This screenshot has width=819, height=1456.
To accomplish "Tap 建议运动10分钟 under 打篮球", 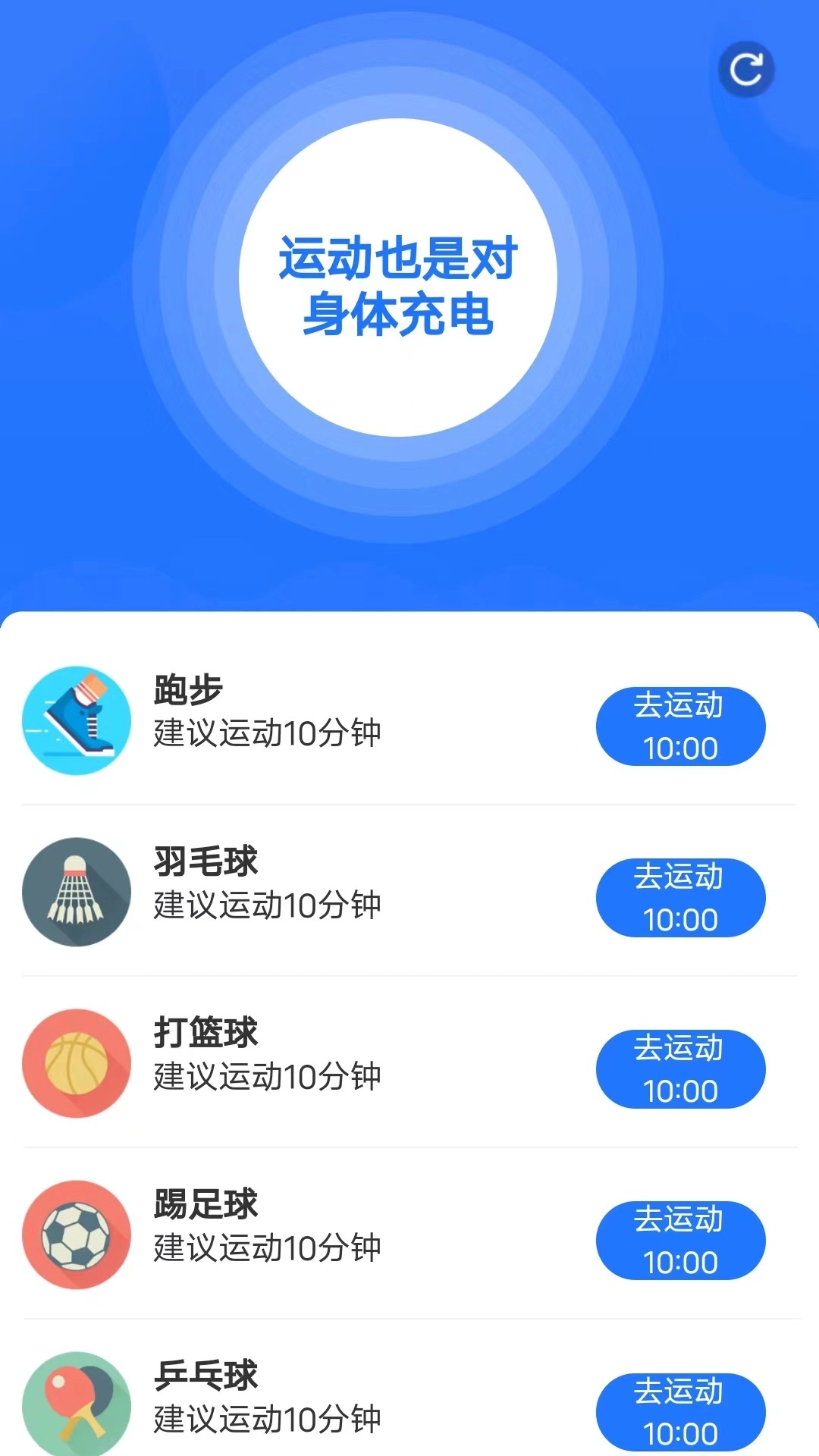I will point(268,1076).
